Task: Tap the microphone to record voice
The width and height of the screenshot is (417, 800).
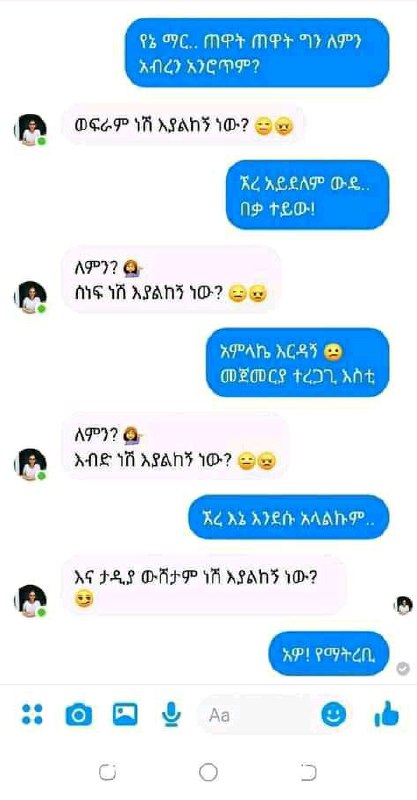Action: pos(171,714)
